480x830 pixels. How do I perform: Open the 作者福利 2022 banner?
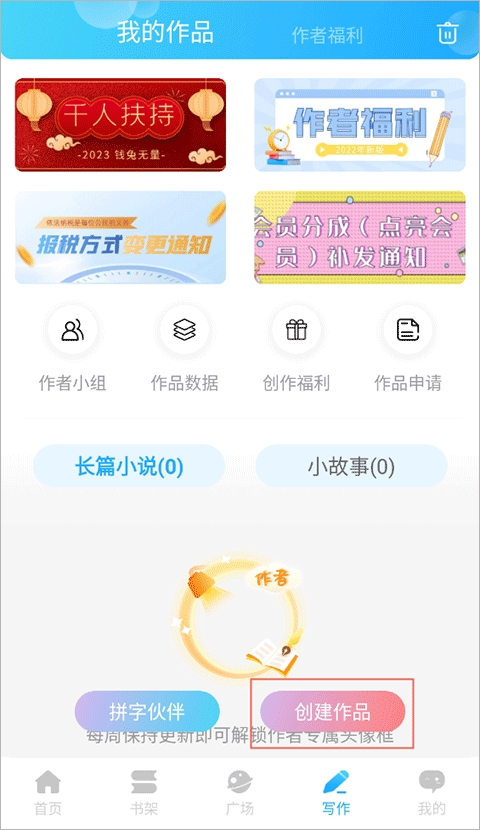[360, 125]
